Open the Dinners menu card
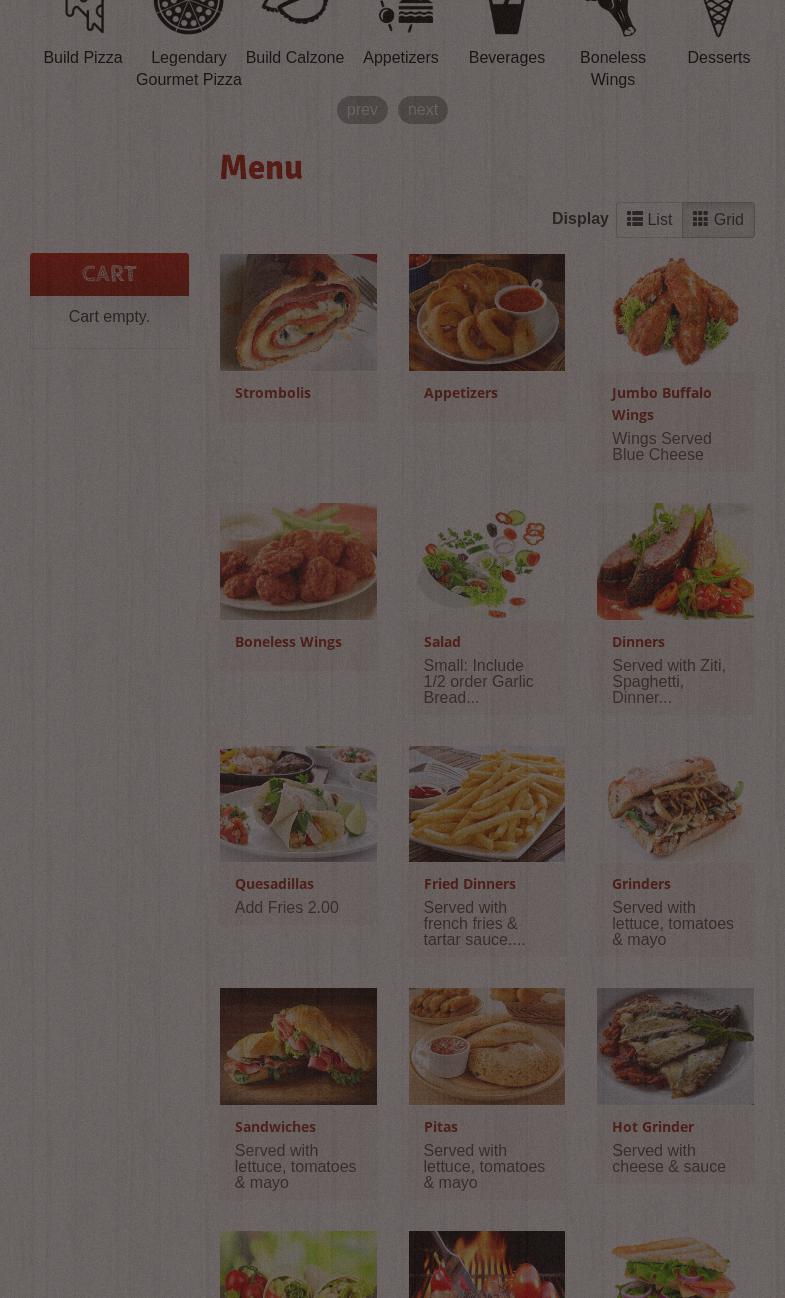 click(675, 608)
